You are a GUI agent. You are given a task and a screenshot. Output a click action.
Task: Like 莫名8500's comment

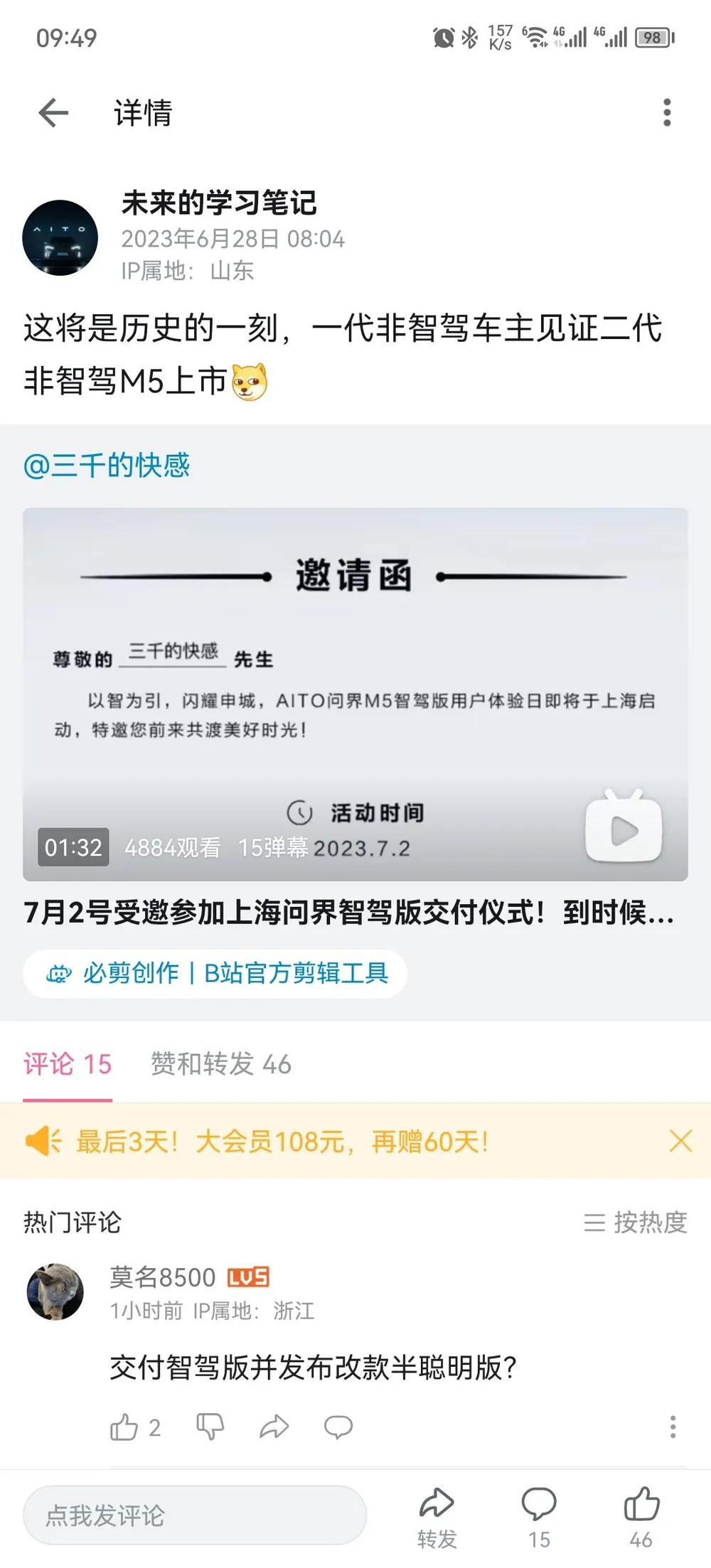pyautogui.click(x=135, y=1427)
